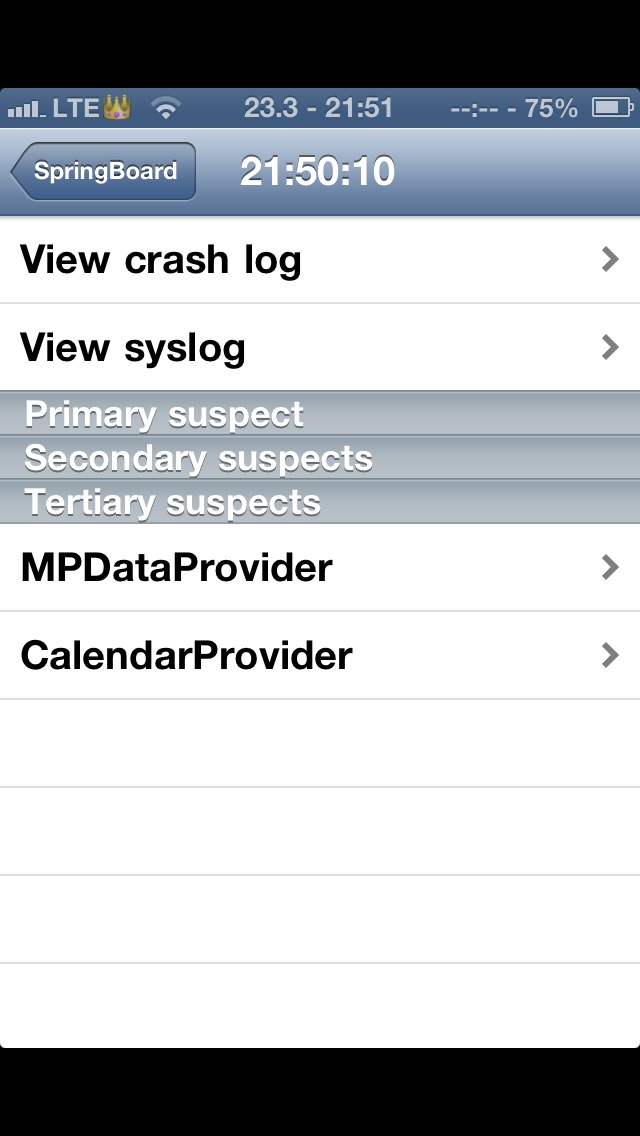Open the CalendarProvider suspect
This screenshot has height=1136, width=640.
320,655
